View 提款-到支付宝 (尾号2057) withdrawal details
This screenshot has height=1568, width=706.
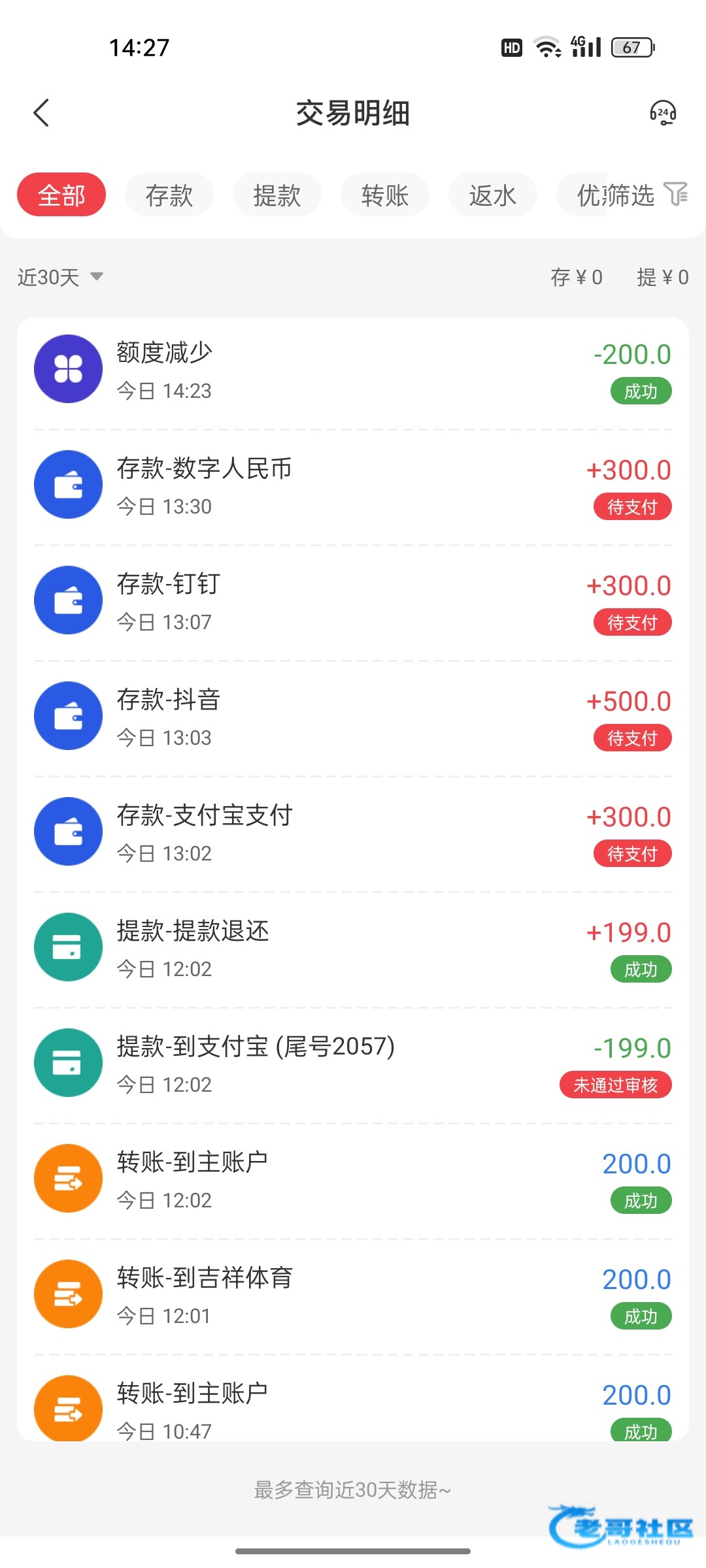pyautogui.click(x=353, y=1064)
